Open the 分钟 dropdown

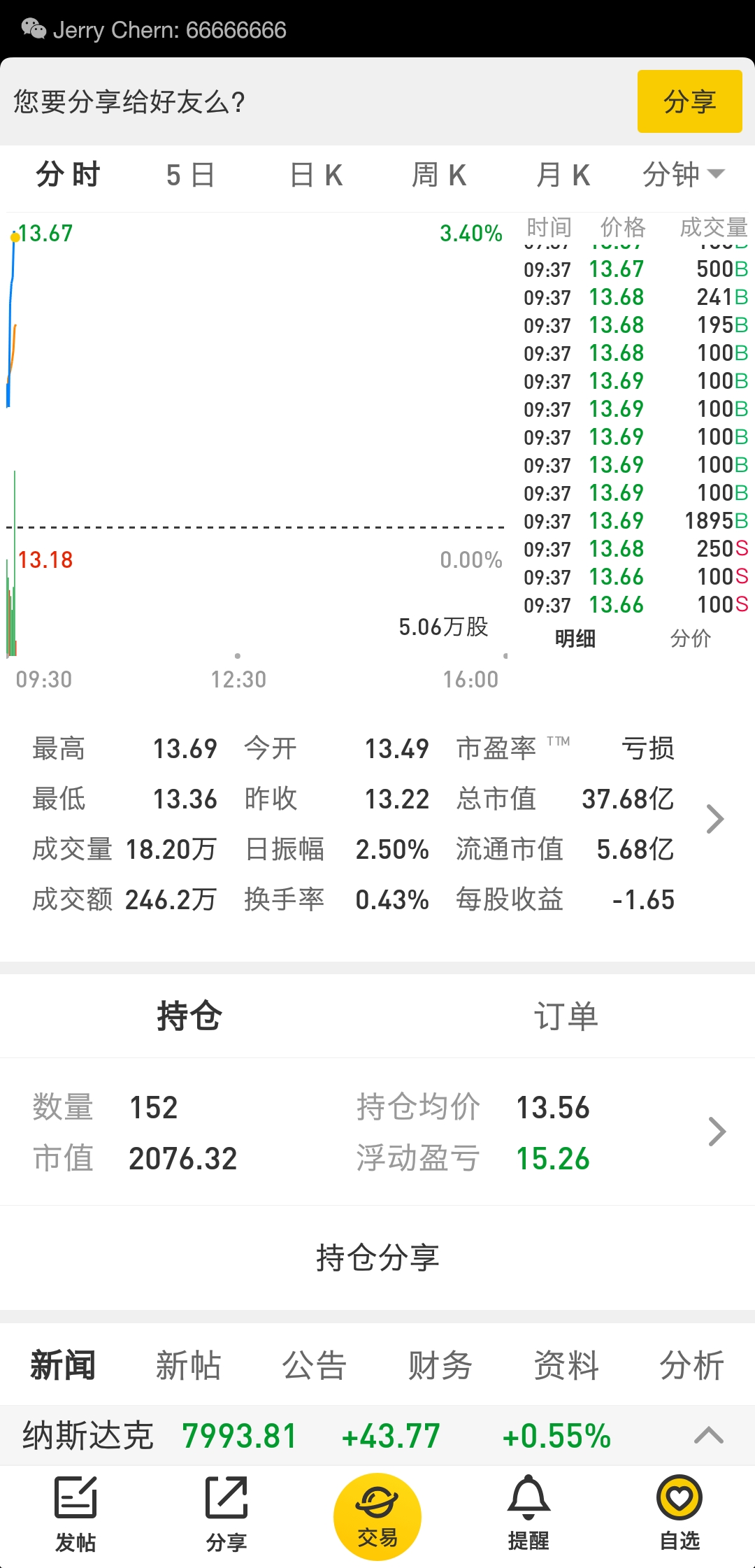(x=684, y=174)
